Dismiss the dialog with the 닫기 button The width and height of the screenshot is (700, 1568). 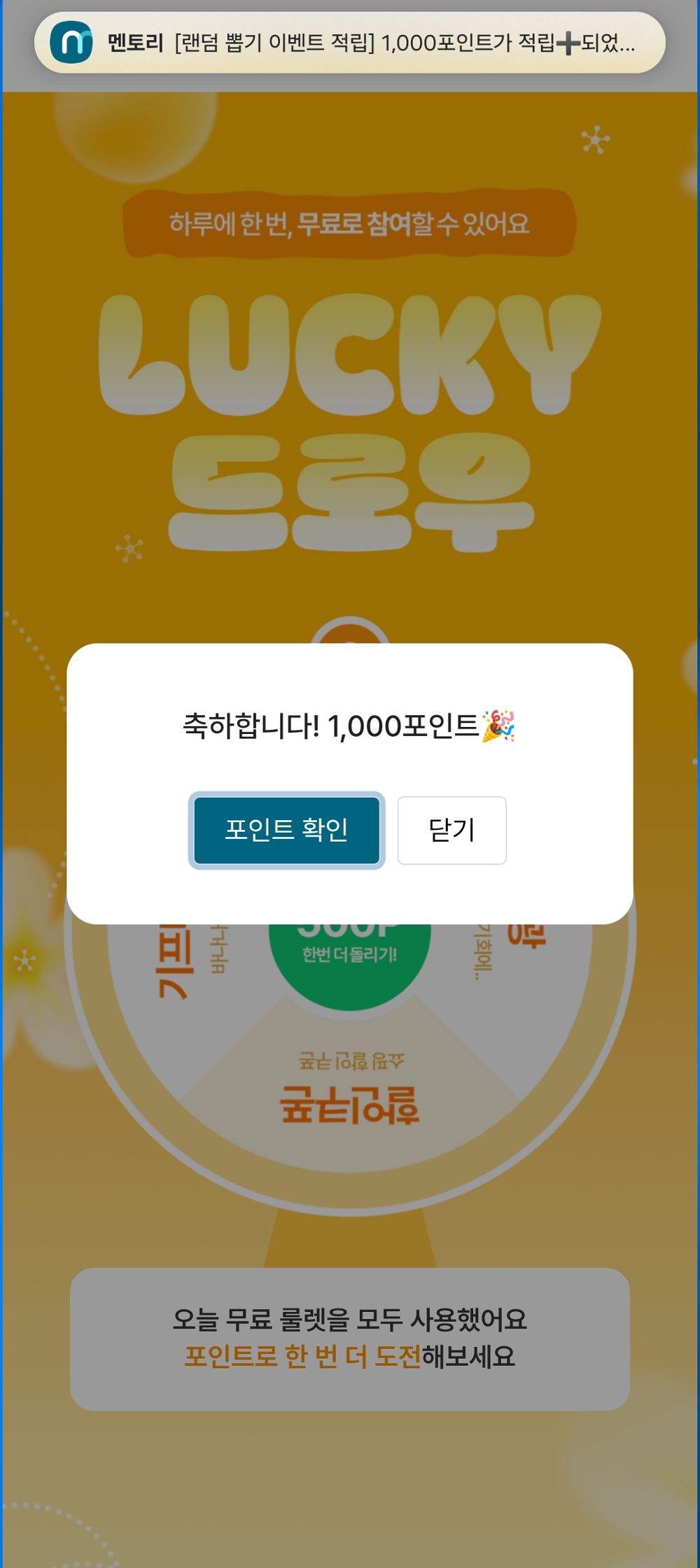451,829
